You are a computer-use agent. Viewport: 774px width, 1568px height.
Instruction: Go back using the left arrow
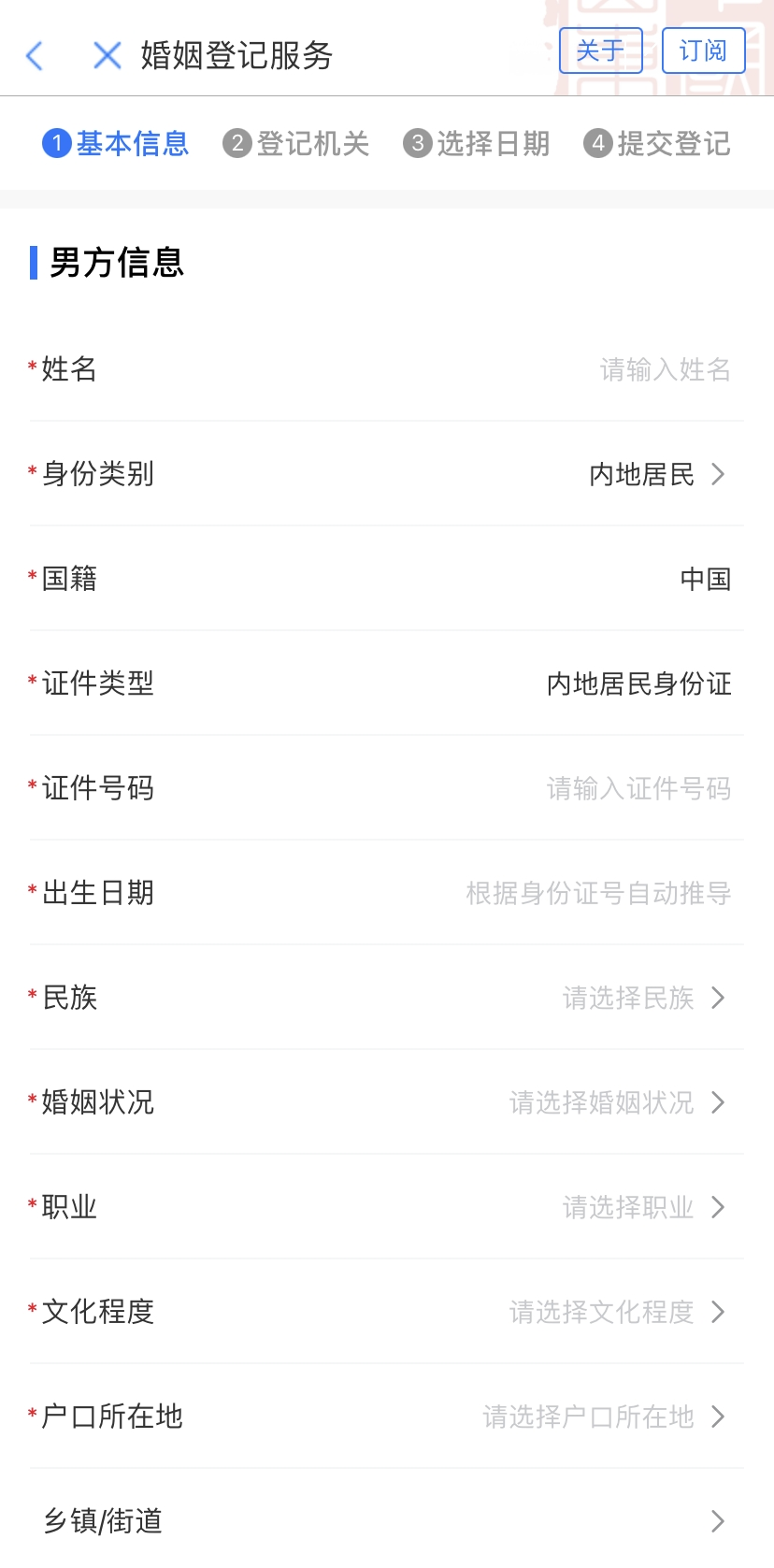tap(35, 56)
